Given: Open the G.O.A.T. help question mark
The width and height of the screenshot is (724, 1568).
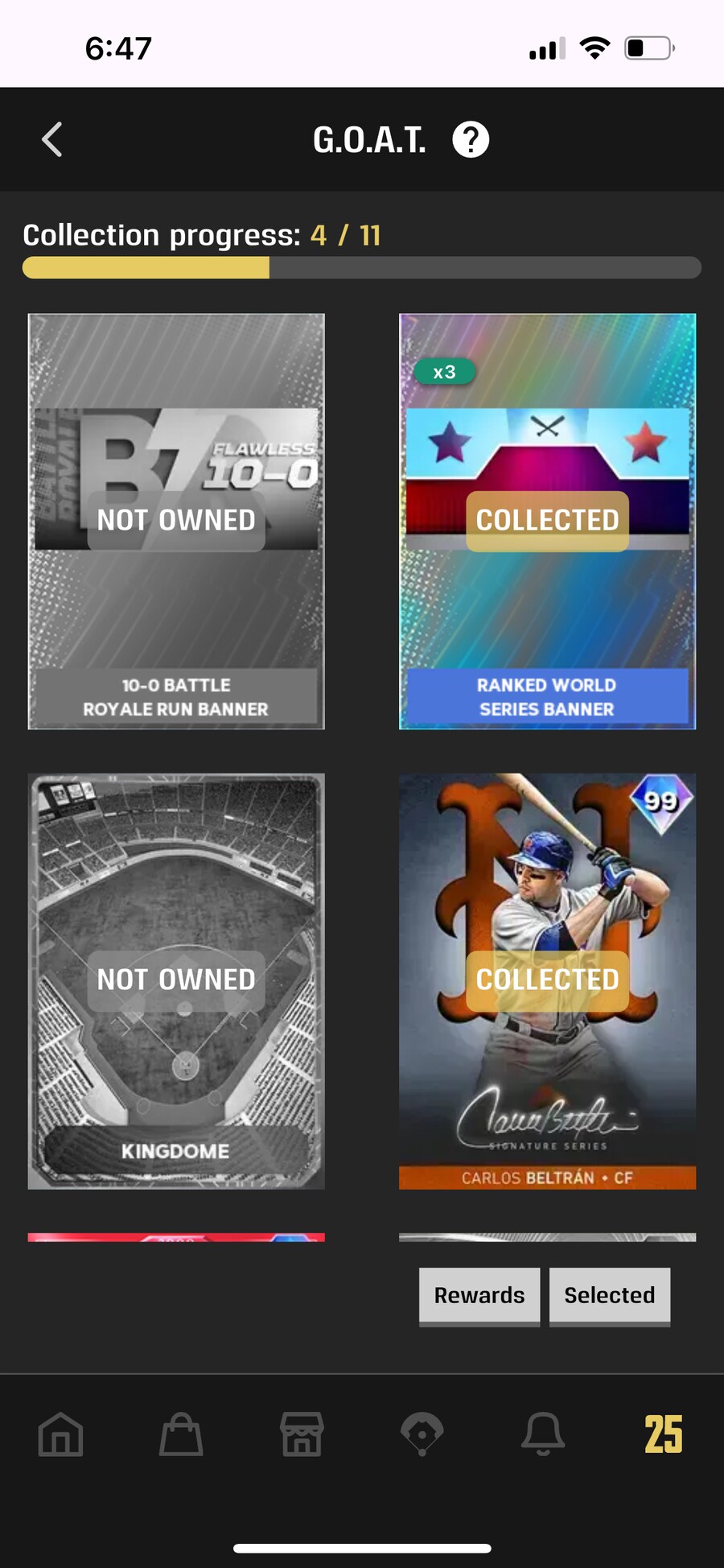Looking at the screenshot, I should click(x=471, y=139).
